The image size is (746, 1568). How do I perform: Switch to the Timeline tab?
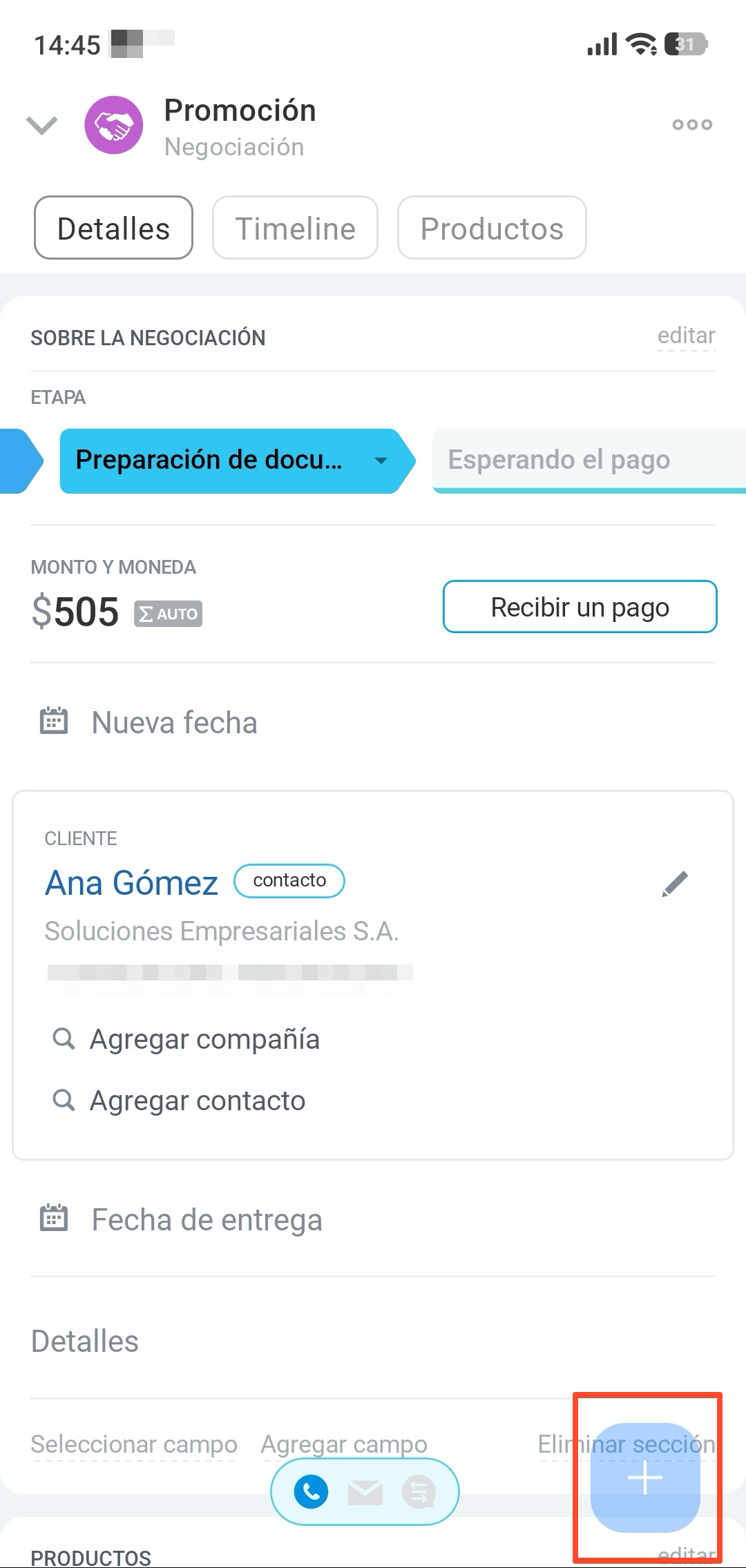tap(295, 229)
